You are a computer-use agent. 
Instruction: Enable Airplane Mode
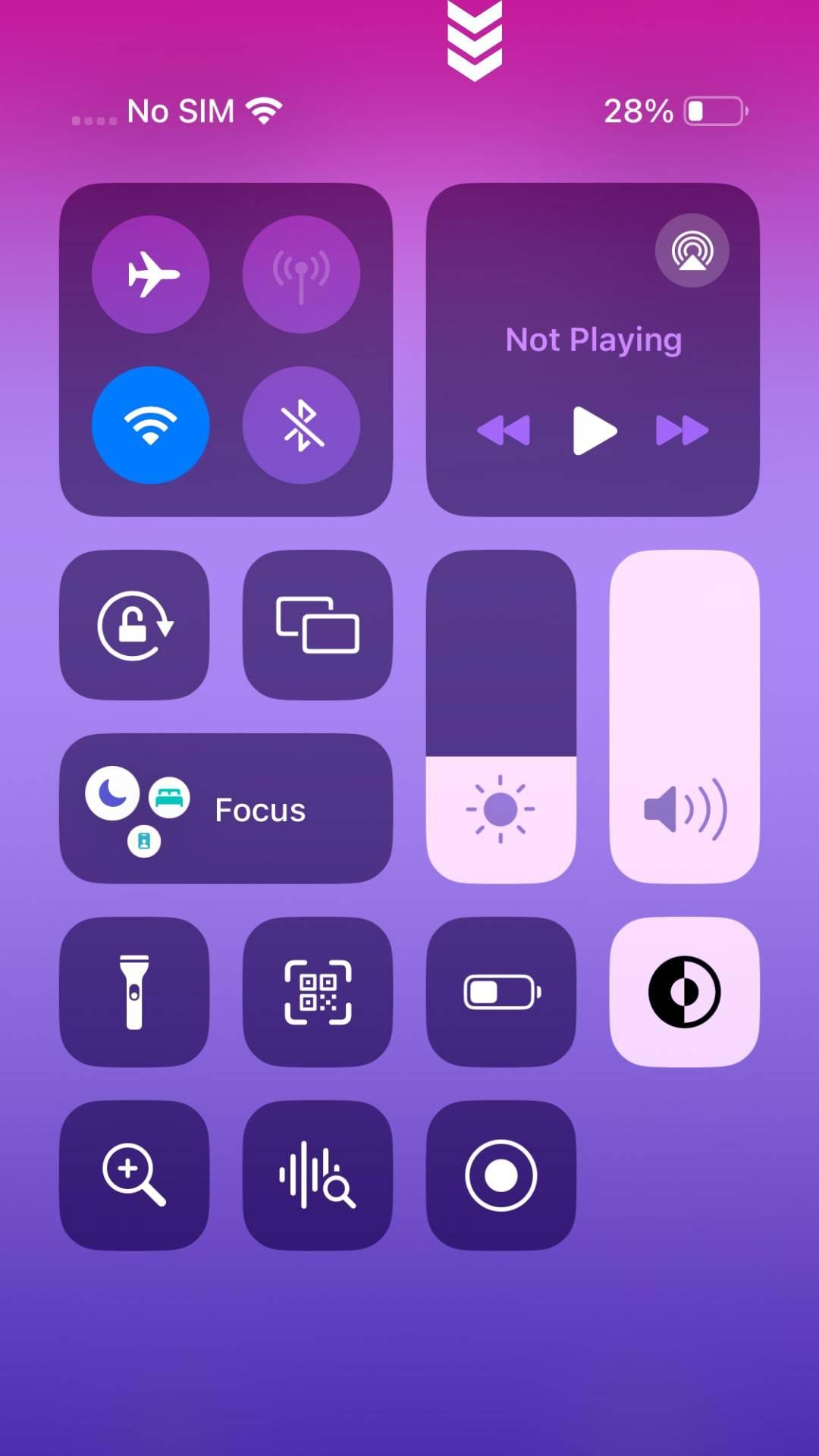point(150,275)
